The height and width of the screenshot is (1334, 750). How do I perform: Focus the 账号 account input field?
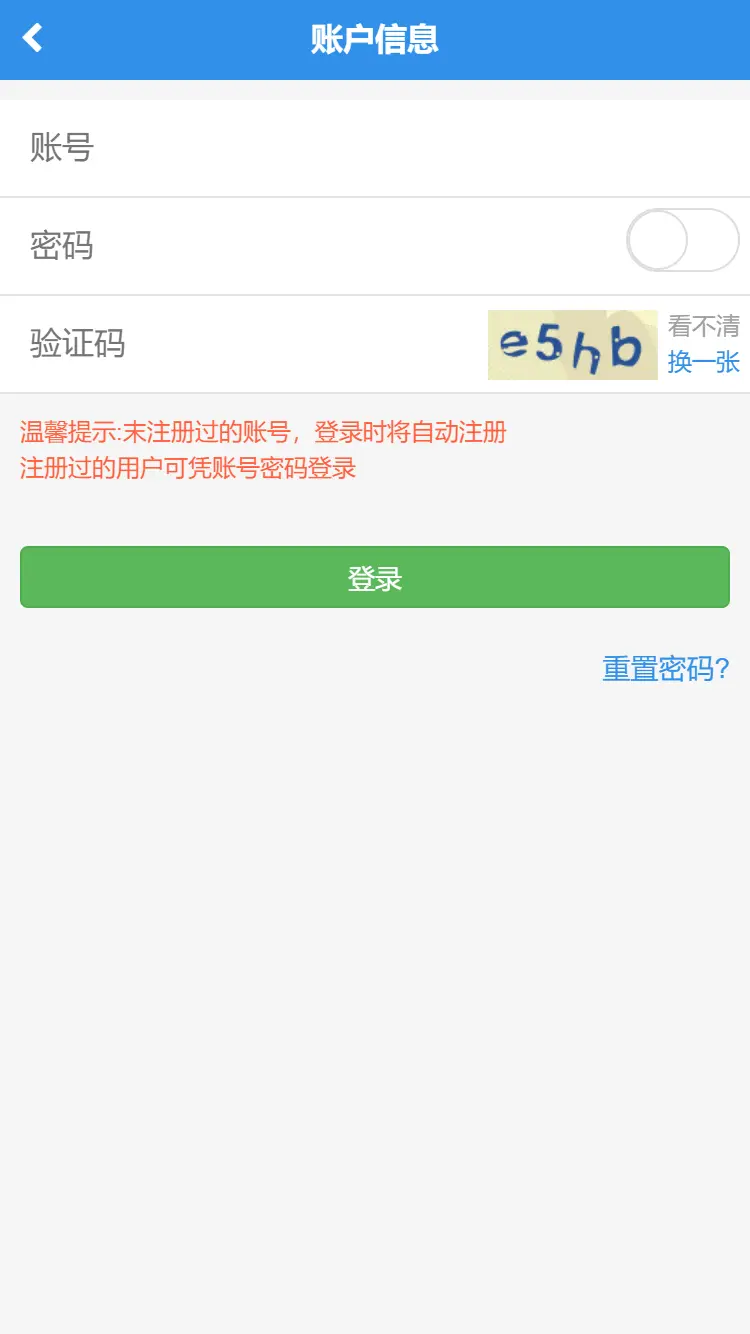click(400, 148)
